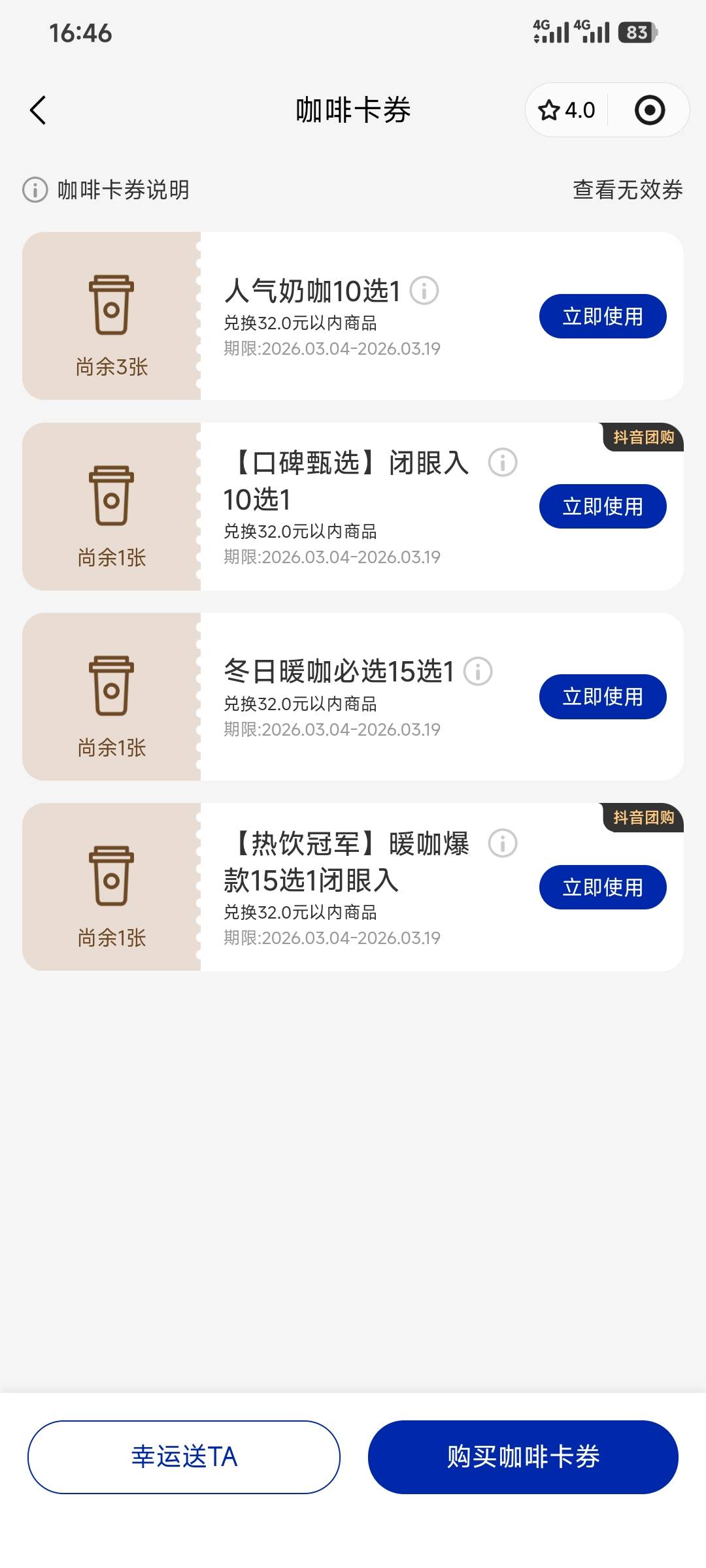Show info for 【口碑甄选】闭眼入10选1
Screen dimensions: 706x1568
click(x=503, y=463)
